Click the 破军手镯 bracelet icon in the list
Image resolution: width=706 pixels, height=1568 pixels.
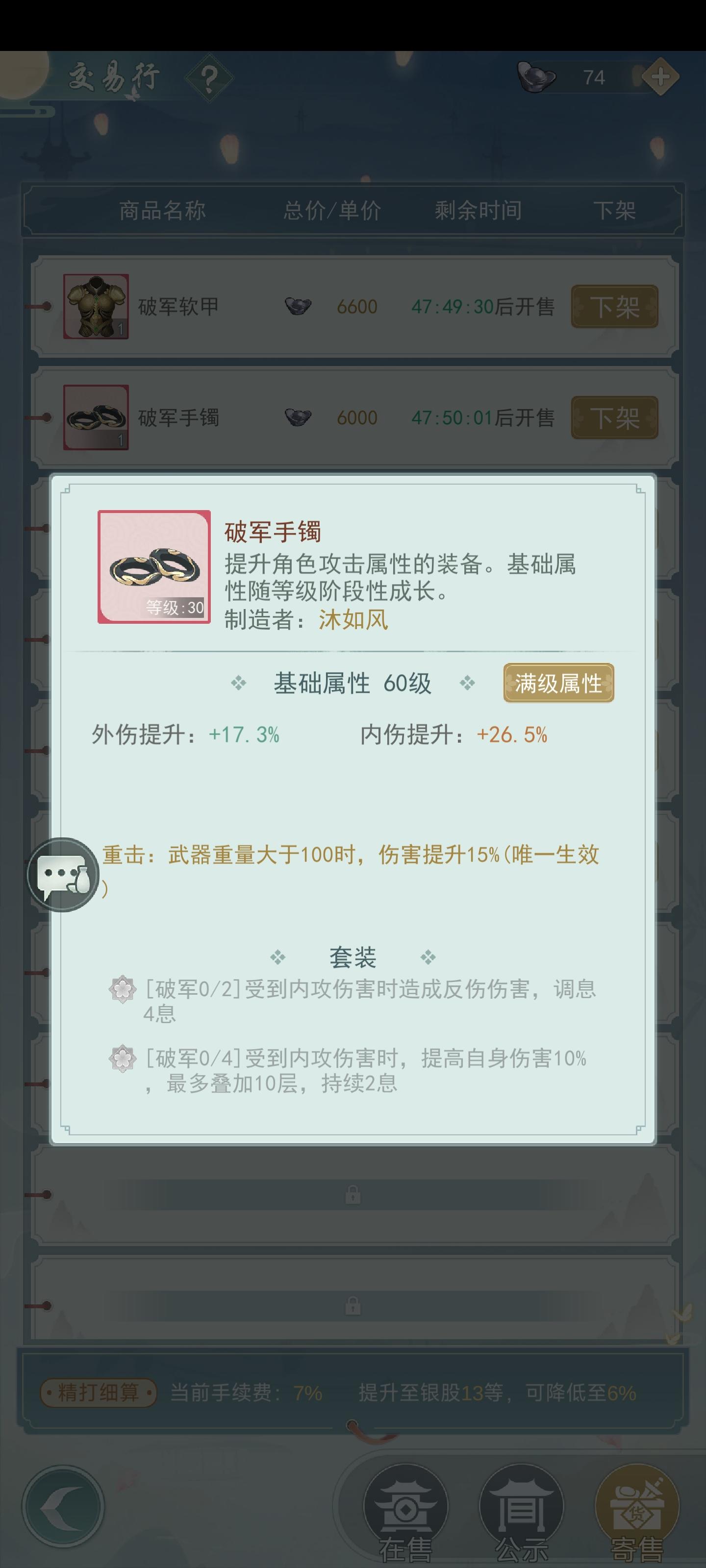[95, 417]
